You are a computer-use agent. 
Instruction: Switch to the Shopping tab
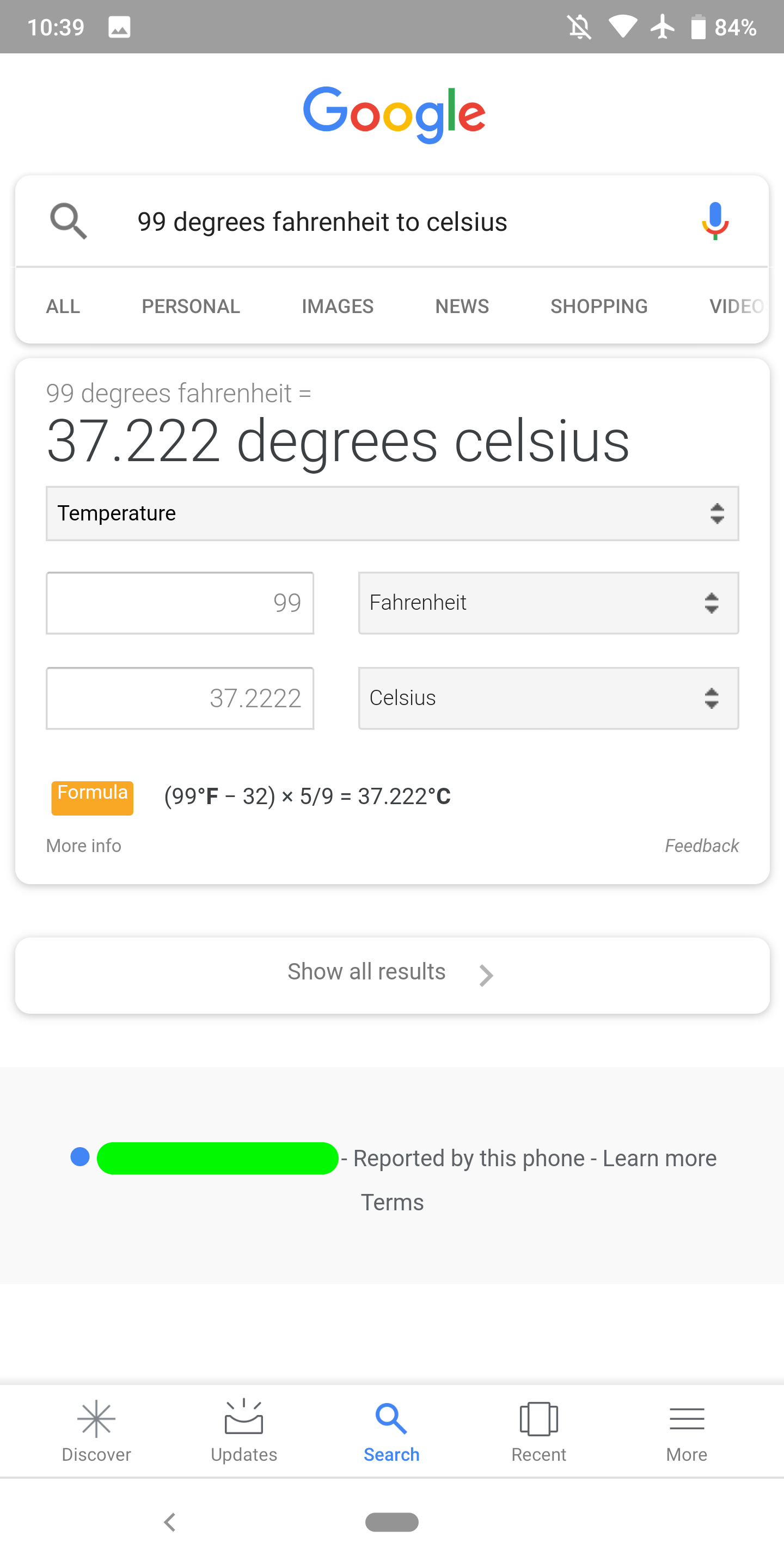[x=599, y=306]
